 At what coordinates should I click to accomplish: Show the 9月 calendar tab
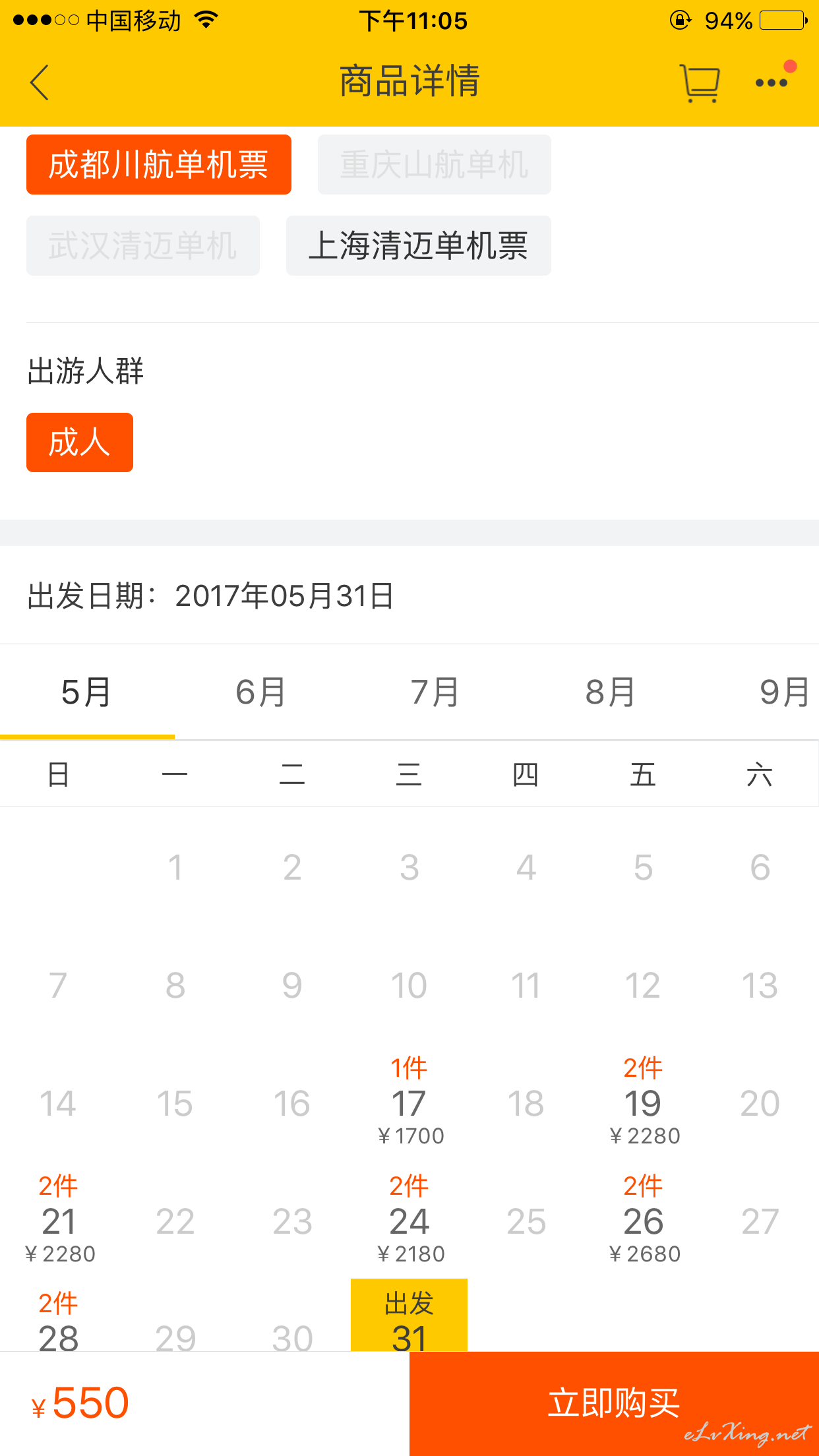click(785, 692)
